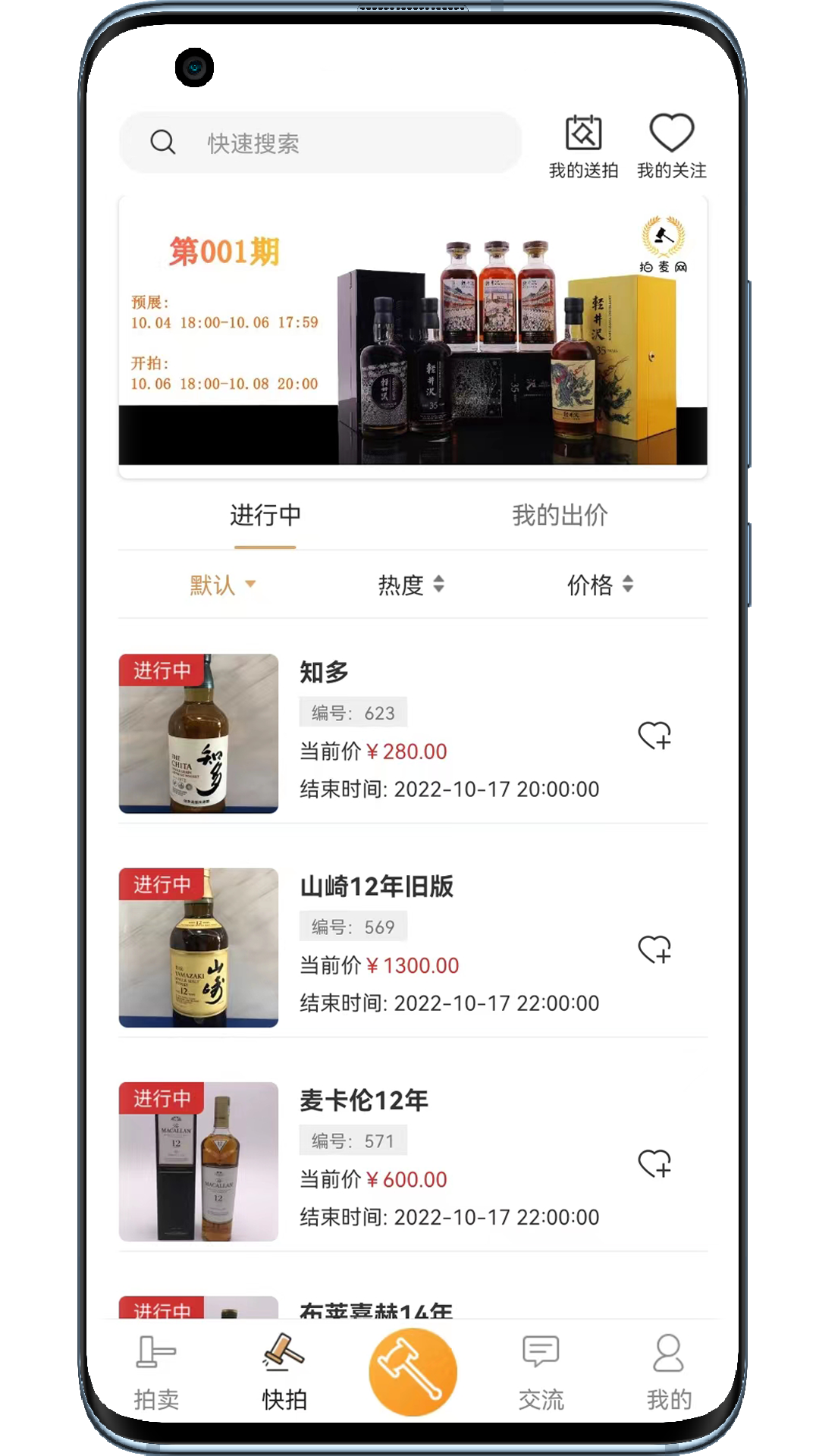
Task: Click the magnifier search icon
Action: click(x=164, y=143)
